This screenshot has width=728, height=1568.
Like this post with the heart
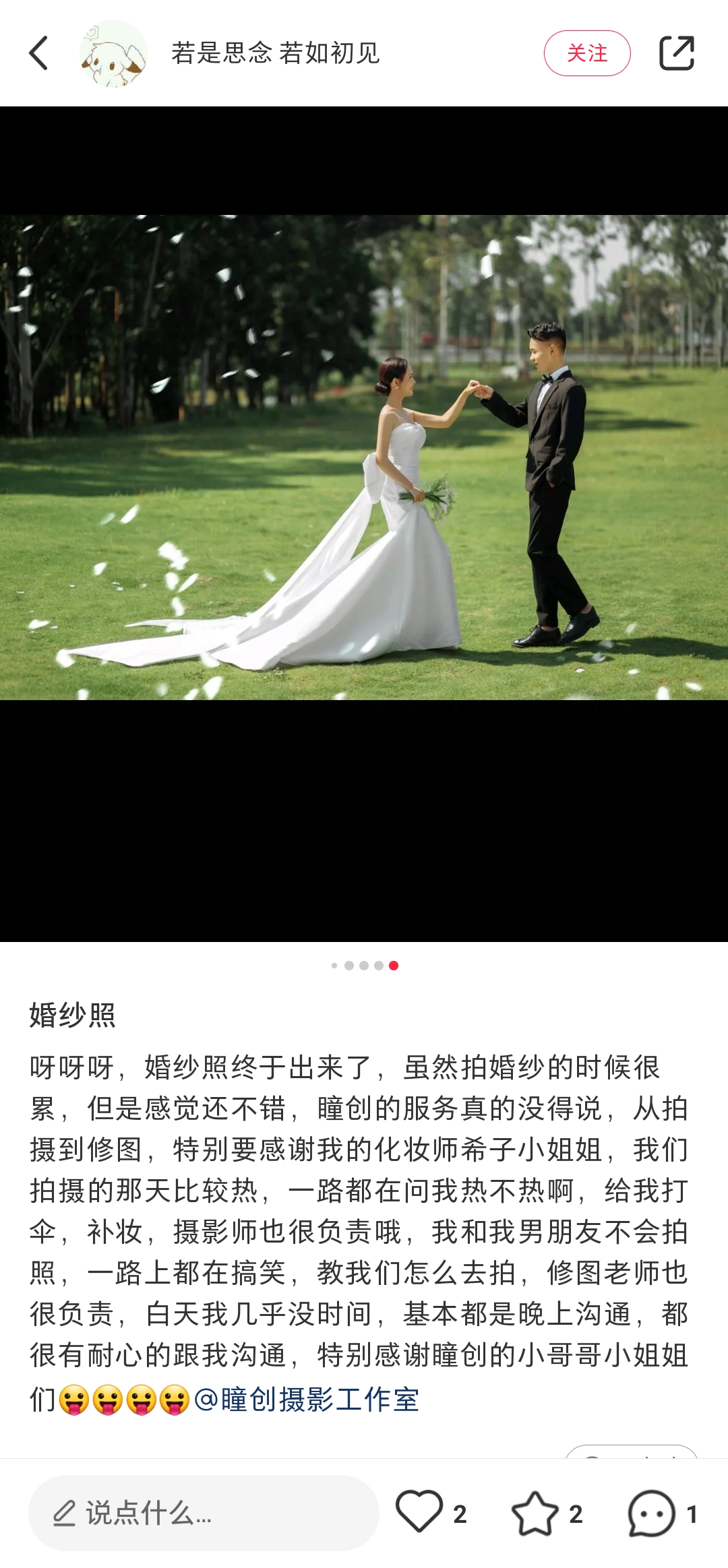419,1511
